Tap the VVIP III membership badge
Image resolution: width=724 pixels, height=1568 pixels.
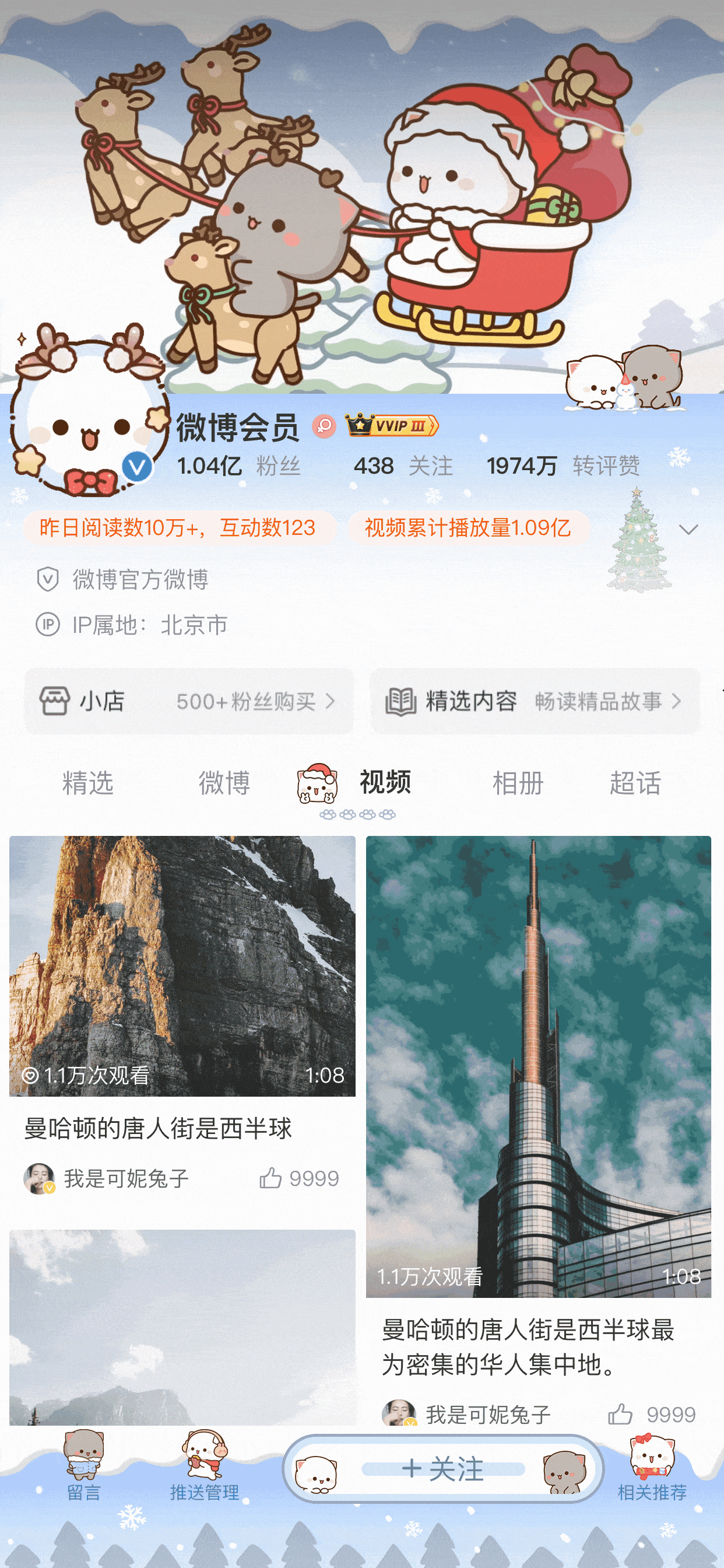click(x=391, y=426)
